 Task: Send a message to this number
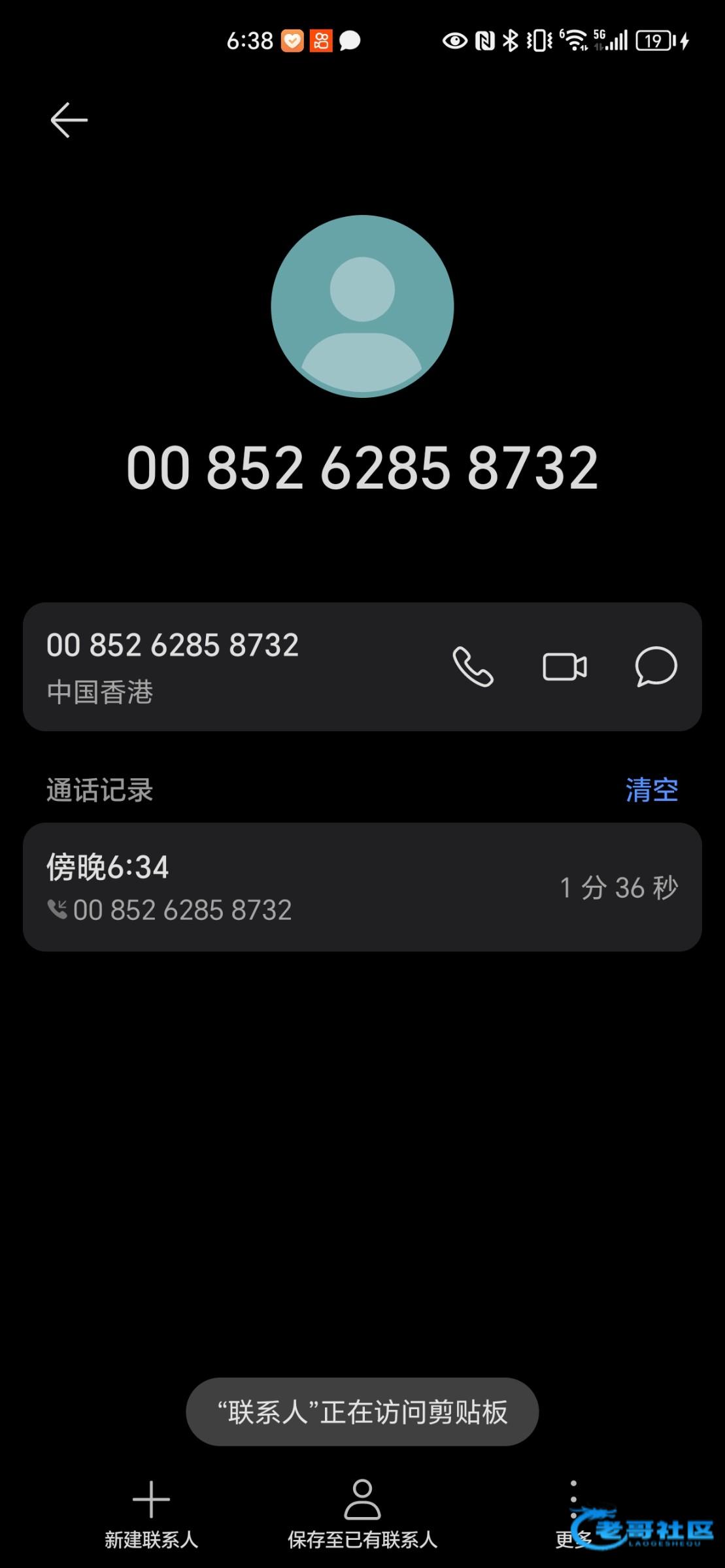click(656, 667)
